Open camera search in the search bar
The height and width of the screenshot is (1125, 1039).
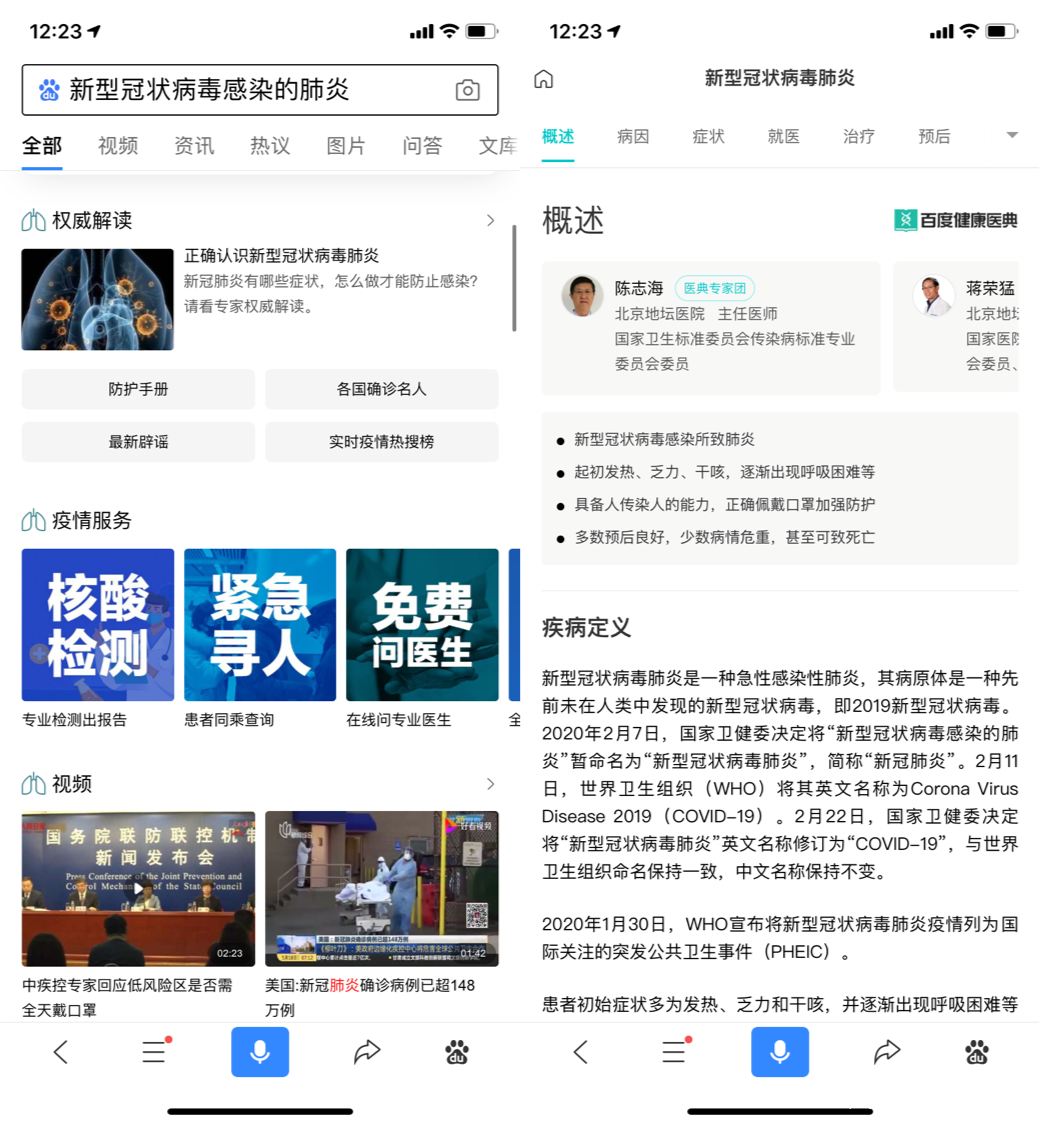467,90
